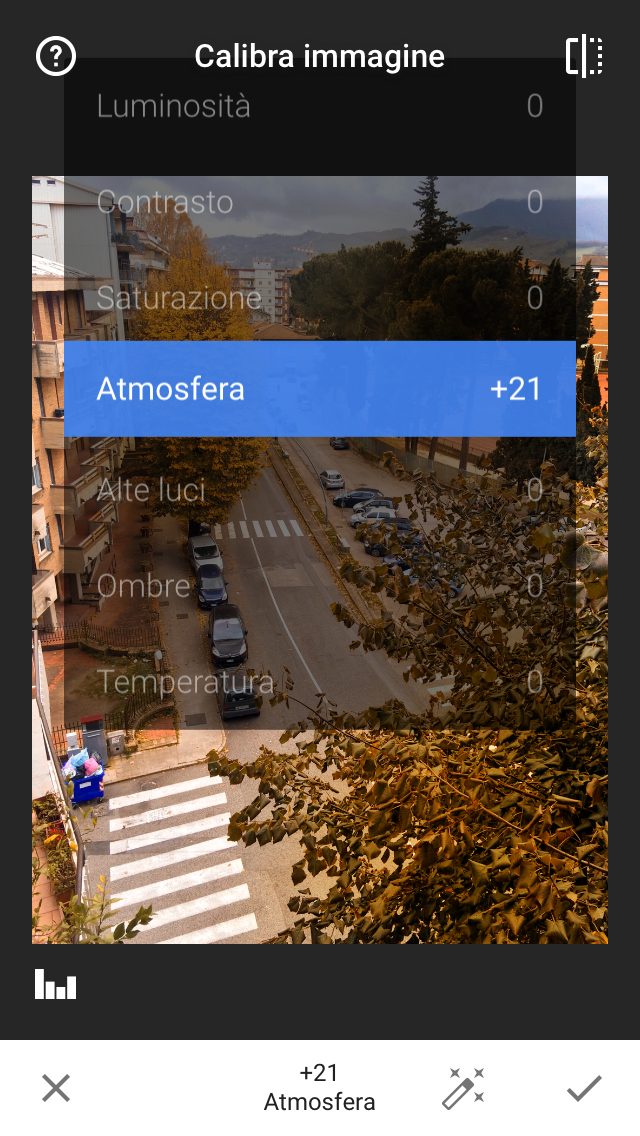Viewport: 640px width, 1136px height.
Task: Choose the Ombre parameter
Action: click(319, 586)
